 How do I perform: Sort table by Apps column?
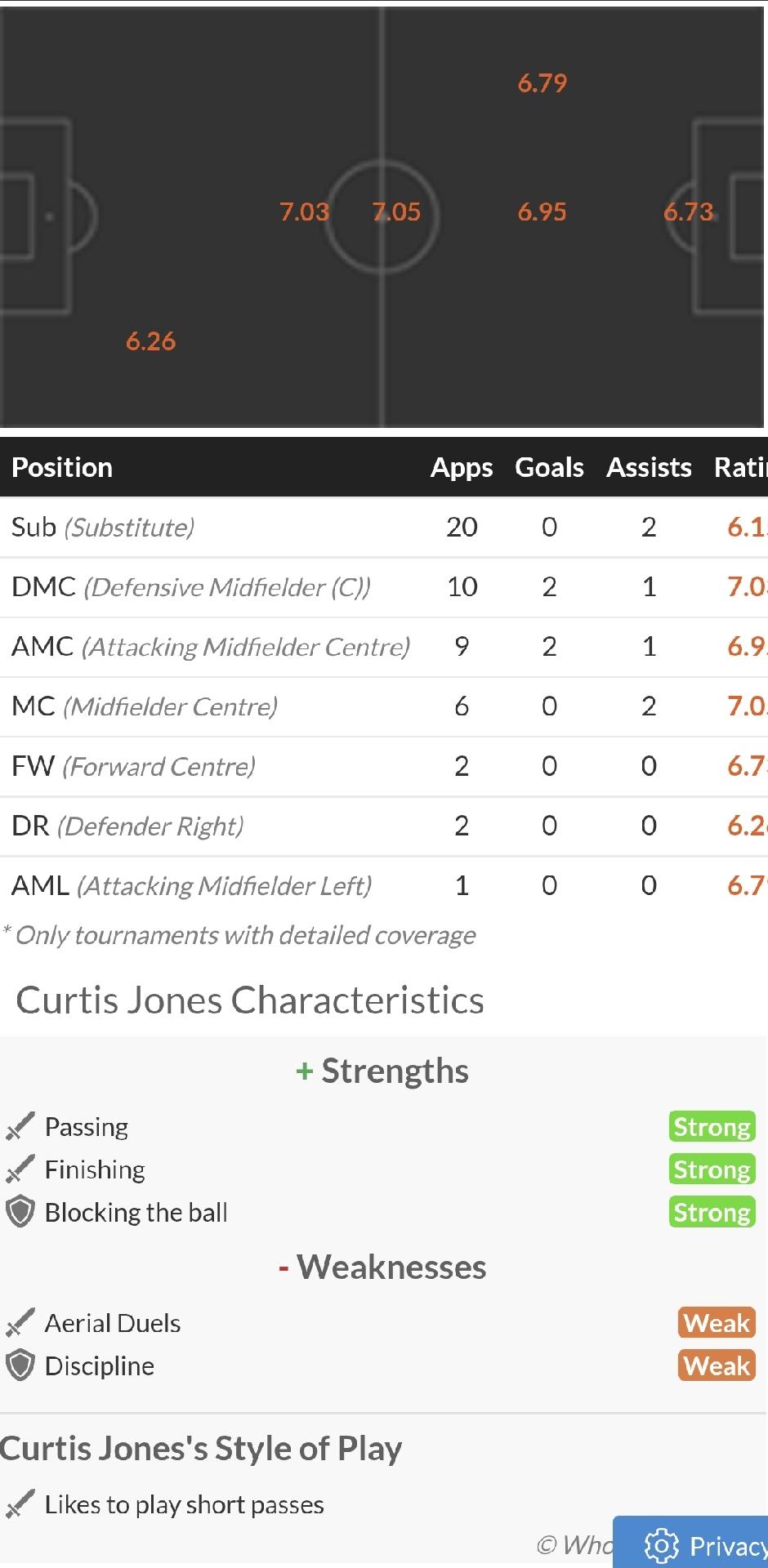[x=462, y=467]
